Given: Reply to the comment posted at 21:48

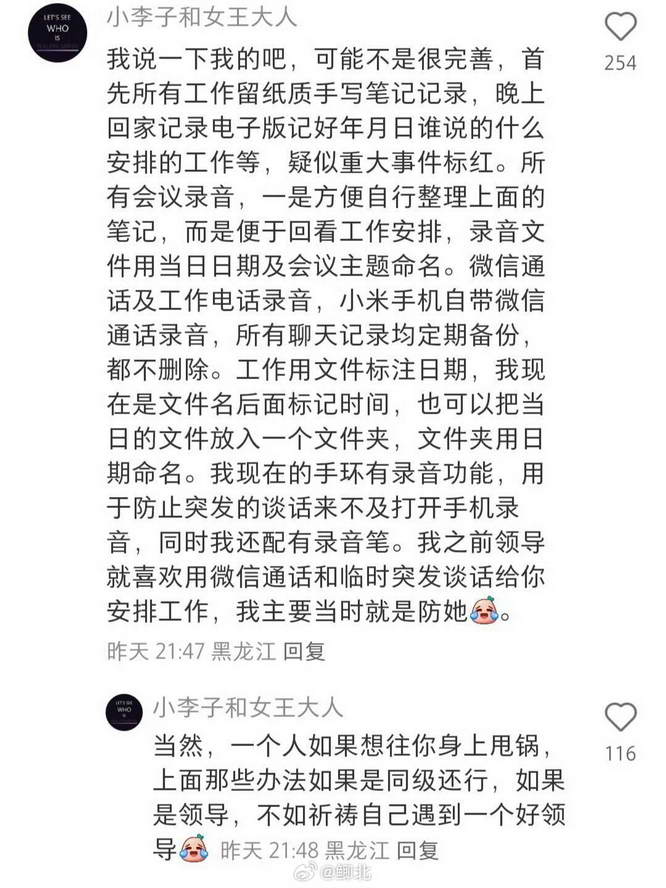Looking at the screenshot, I should pyautogui.click(x=416, y=851).
